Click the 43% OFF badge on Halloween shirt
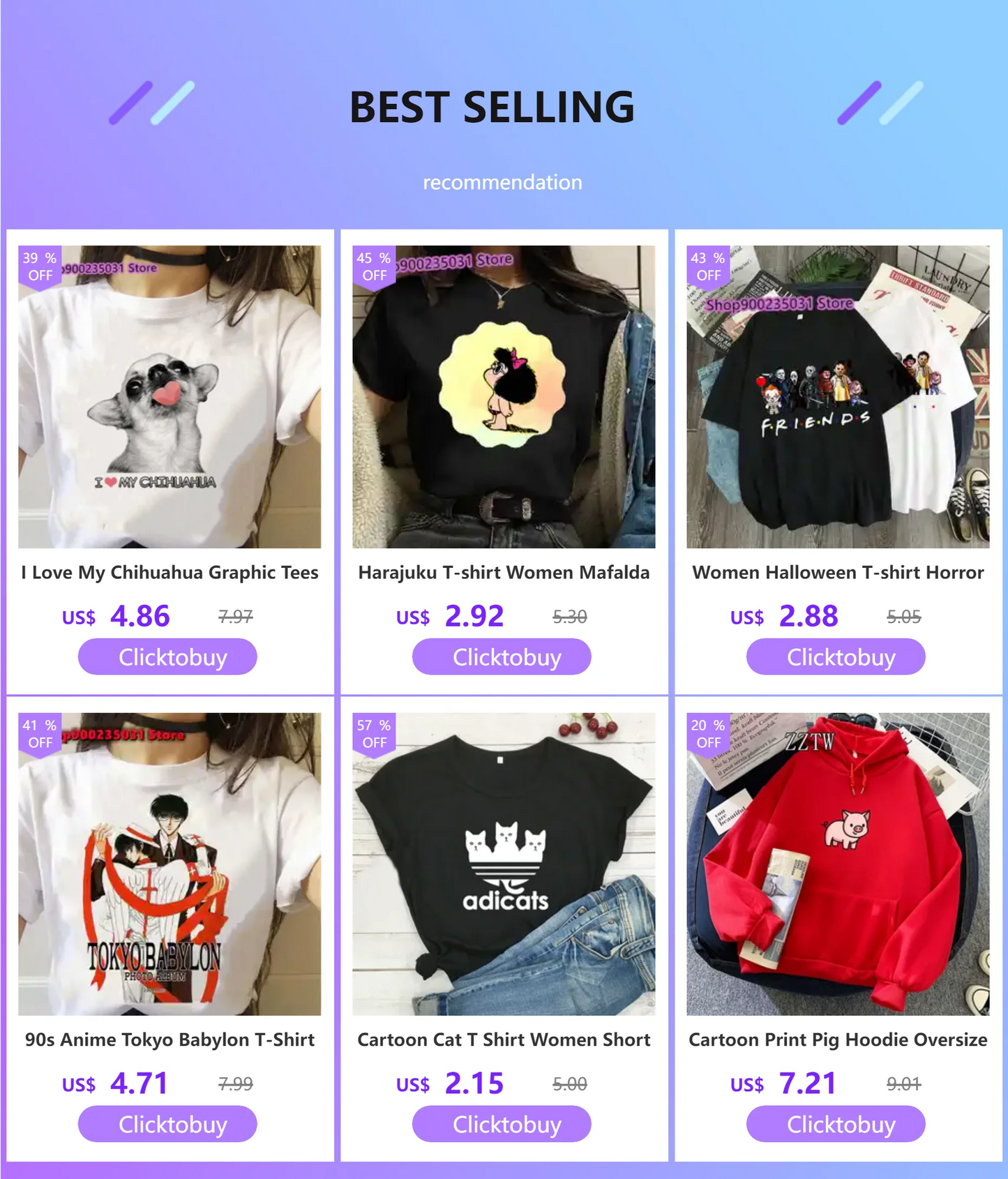The height and width of the screenshot is (1179, 1008). pyautogui.click(x=708, y=266)
